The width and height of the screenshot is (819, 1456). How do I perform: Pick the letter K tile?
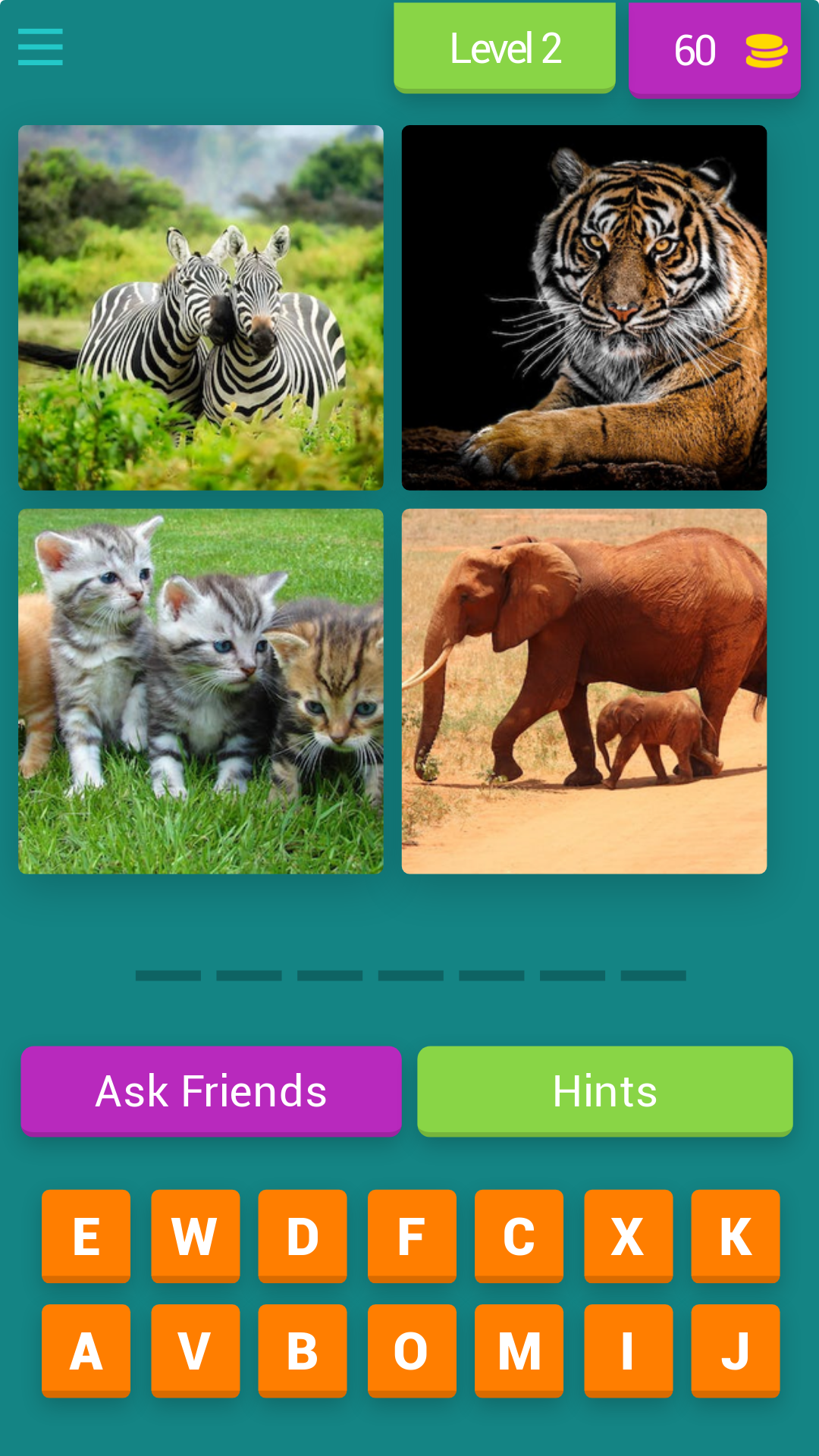click(735, 1236)
